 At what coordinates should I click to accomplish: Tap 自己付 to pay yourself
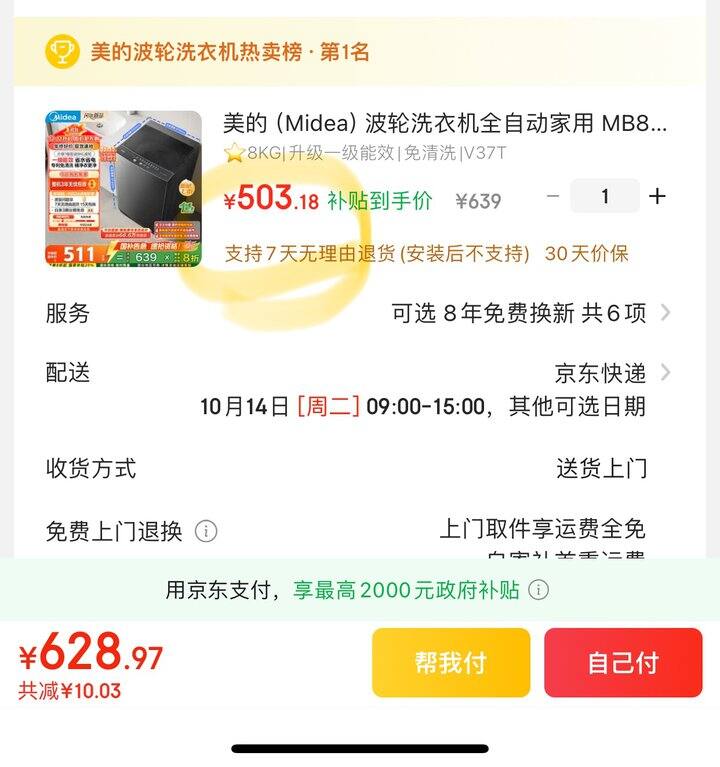click(623, 662)
